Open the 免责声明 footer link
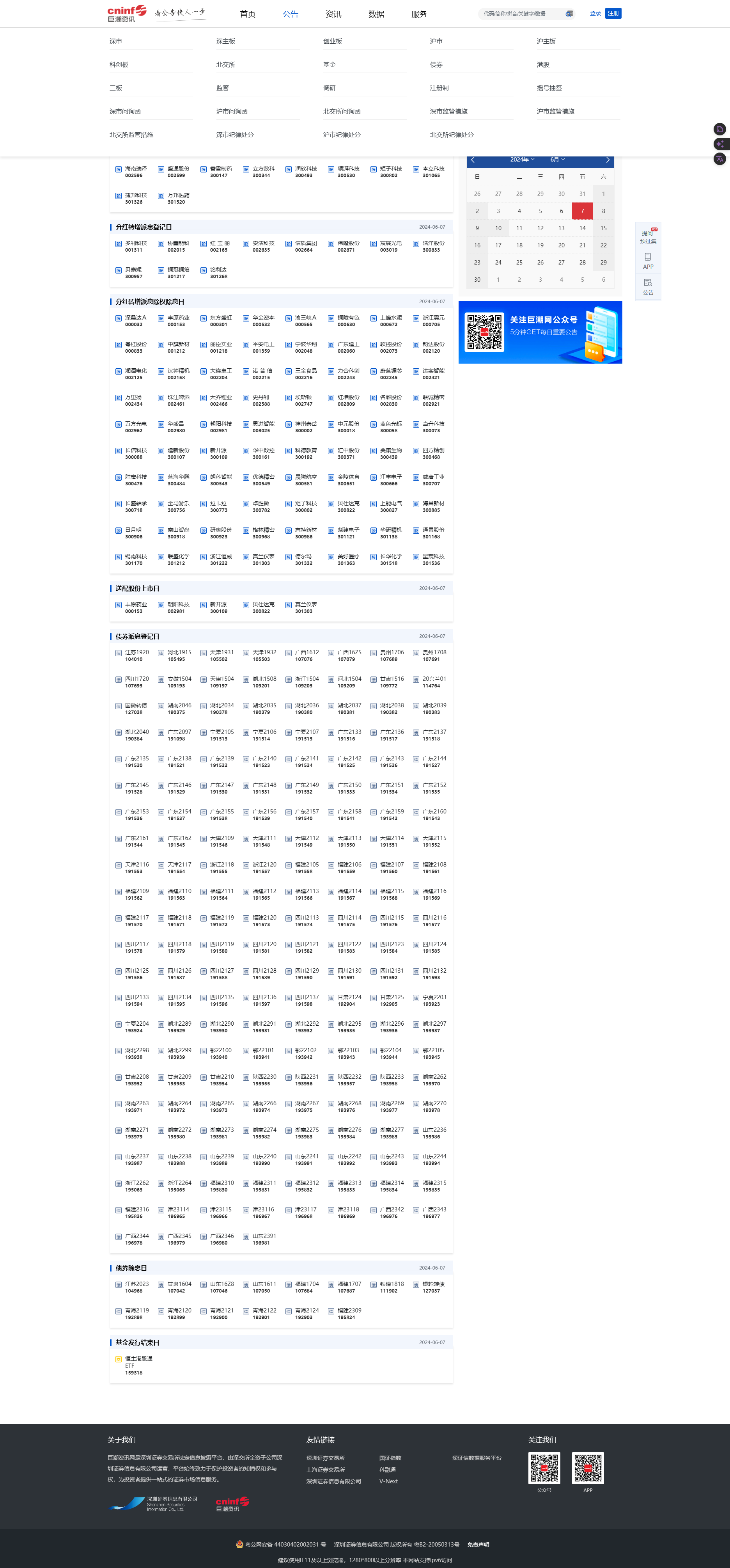Screen dimensions: 730x1568 478,1544
